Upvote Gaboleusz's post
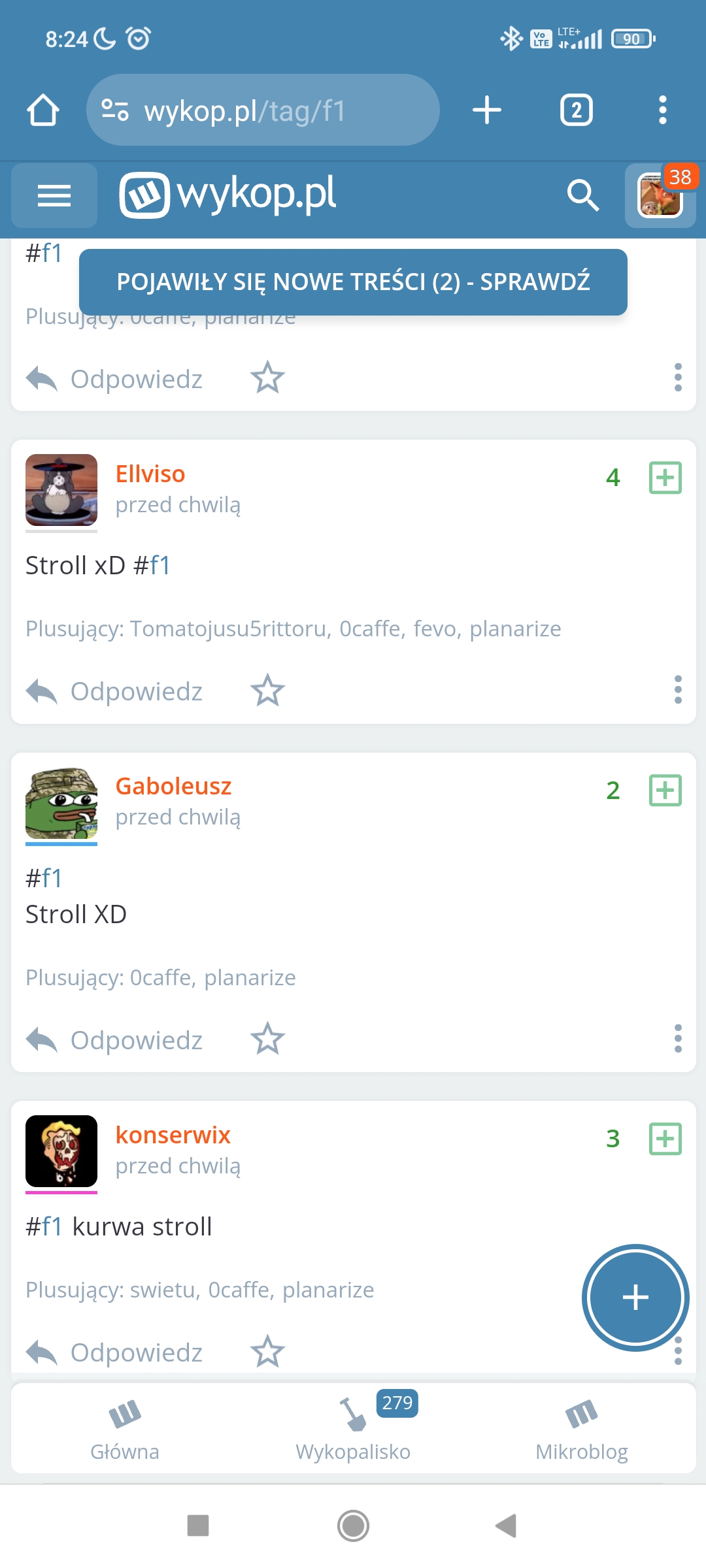The width and height of the screenshot is (706, 1568). (x=665, y=791)
